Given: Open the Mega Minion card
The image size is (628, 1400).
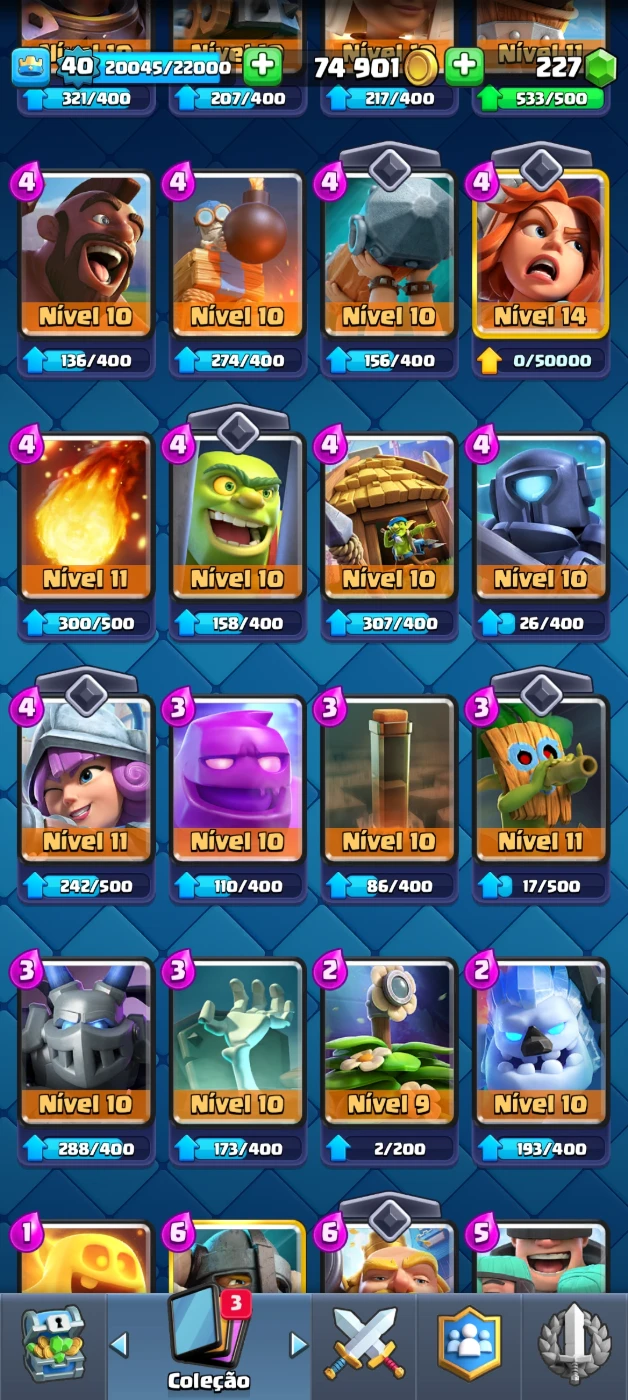Looking at the screenshot, I should tap(86, 1042).
